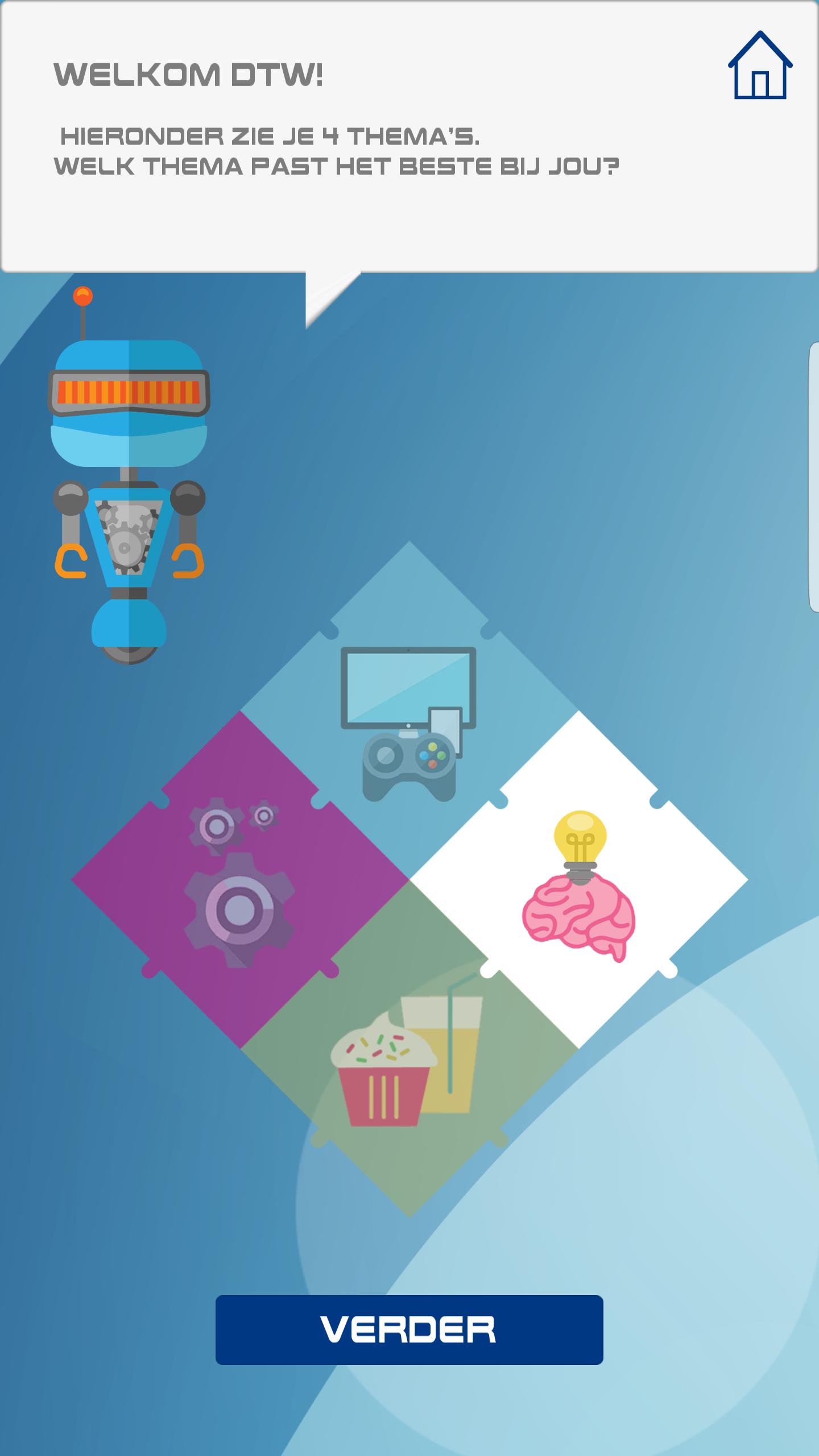Viewport: 819px width, 1456px height.
Task: Choose the purple gears theme tile
Action: [x=240, y=880]
